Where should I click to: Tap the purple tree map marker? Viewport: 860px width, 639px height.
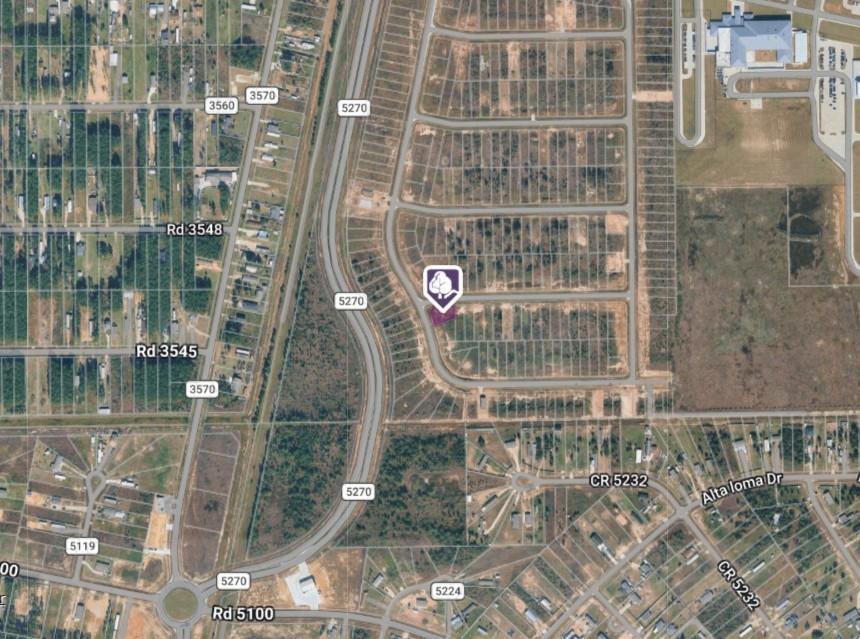pyautogui.click(x=442, y=286)
